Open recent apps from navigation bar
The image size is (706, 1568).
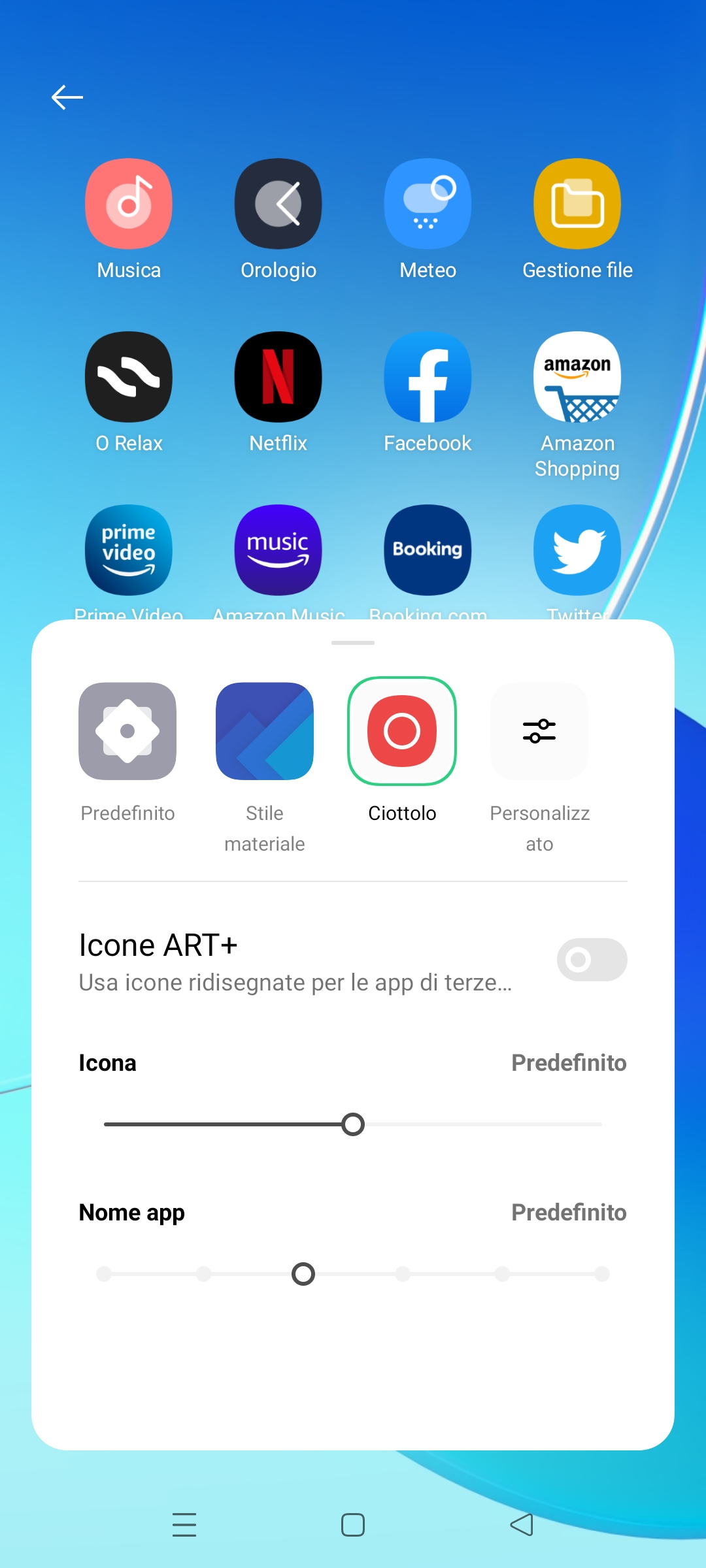click(184, 1525)
